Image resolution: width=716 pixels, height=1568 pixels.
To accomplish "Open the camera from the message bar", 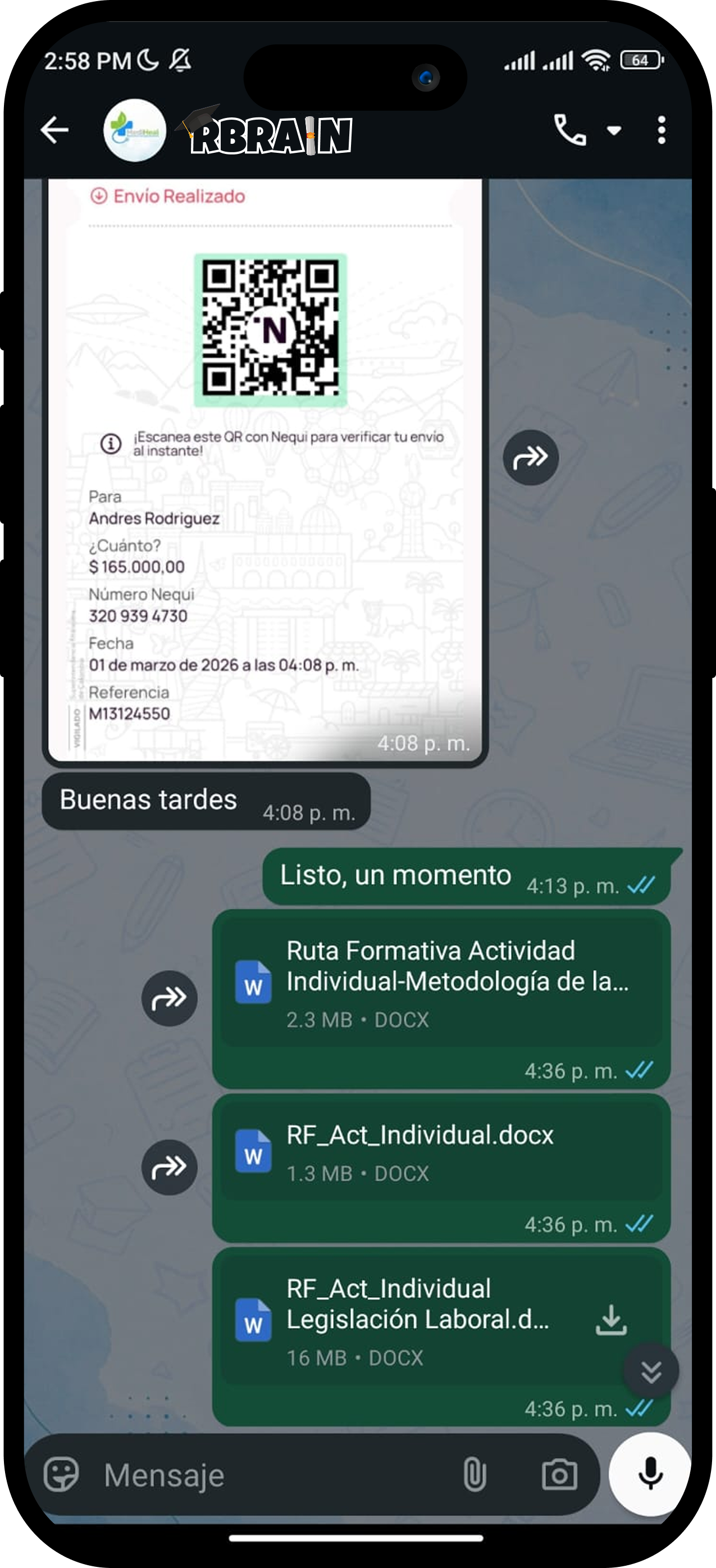I will tap(559, 1475).
